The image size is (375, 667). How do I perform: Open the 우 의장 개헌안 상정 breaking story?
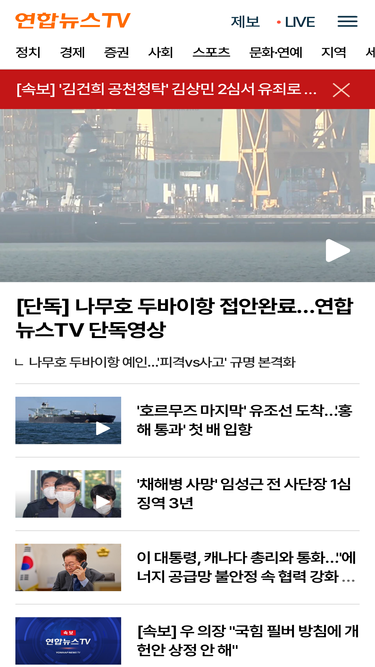[x=248, y=641]
